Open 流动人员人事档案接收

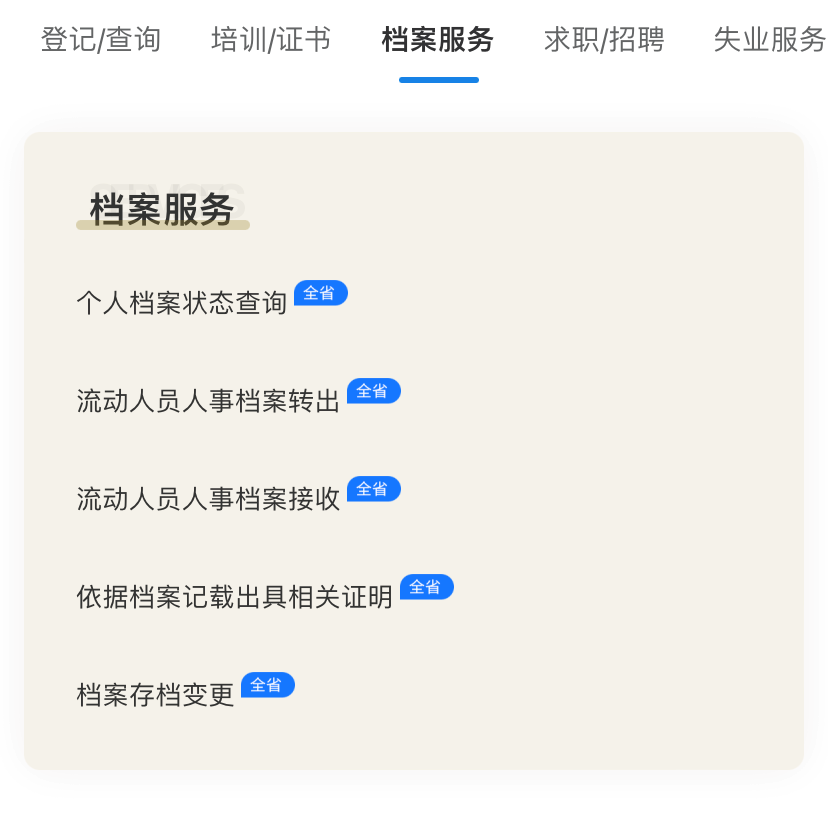coord(208,498)
